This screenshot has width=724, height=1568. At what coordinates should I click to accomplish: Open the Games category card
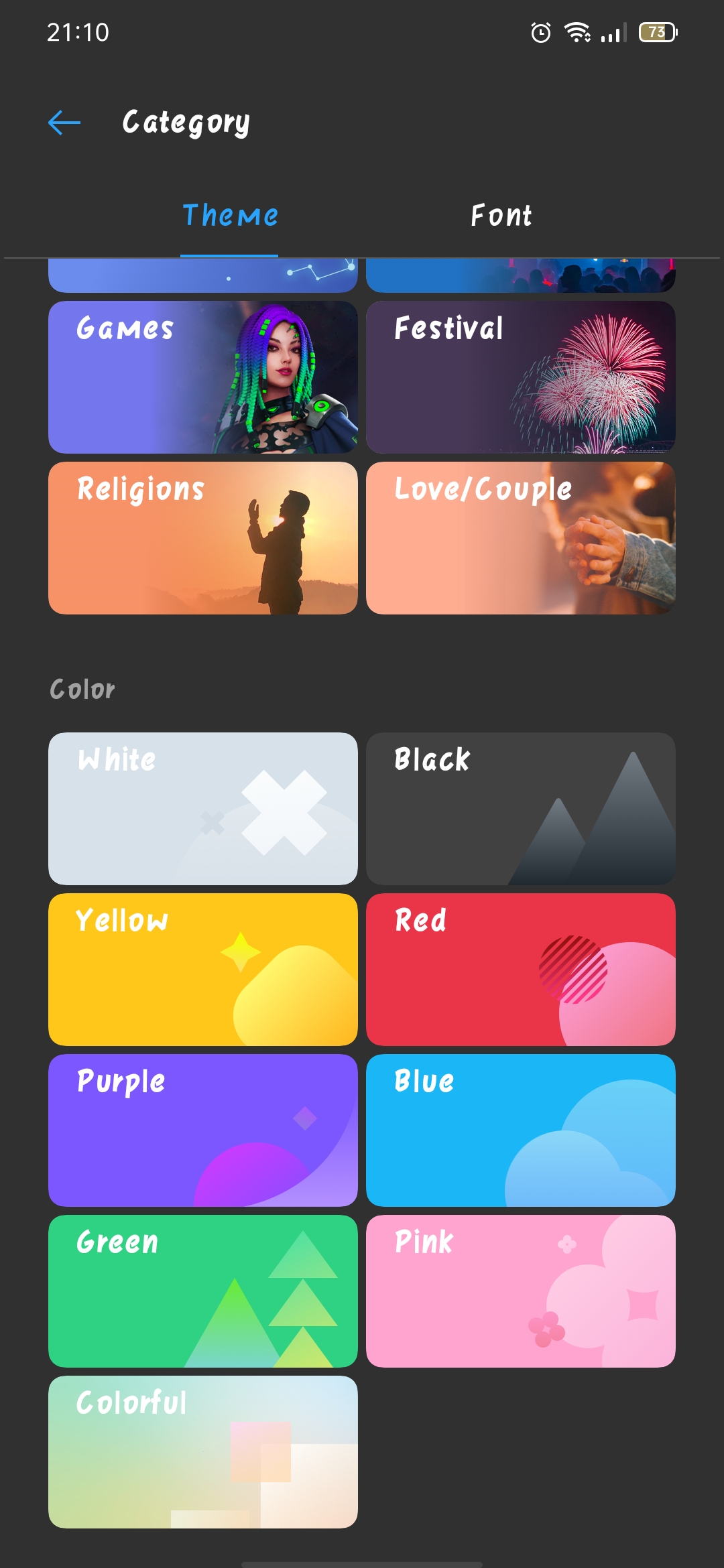(203, 377)
